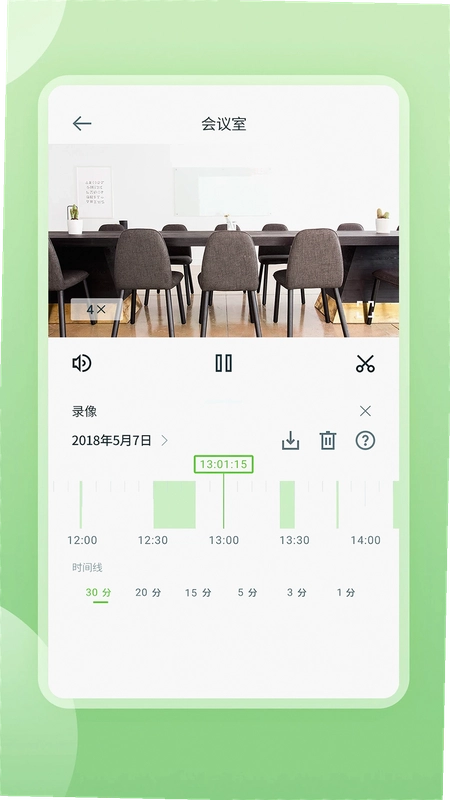Switch timeline scale to 20 分

click(x=148, y=592)
